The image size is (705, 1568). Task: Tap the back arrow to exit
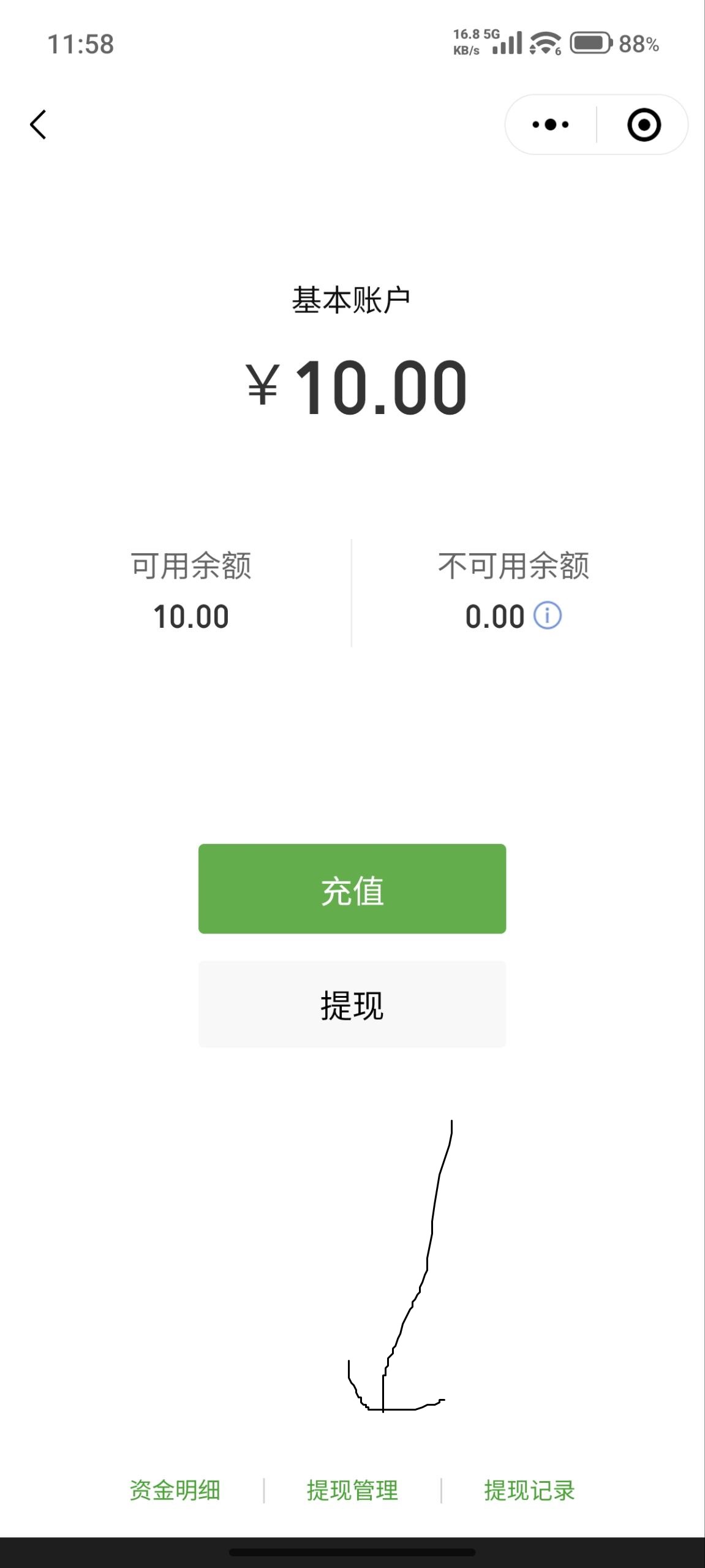pyautogui.click(x=39, y=124)
